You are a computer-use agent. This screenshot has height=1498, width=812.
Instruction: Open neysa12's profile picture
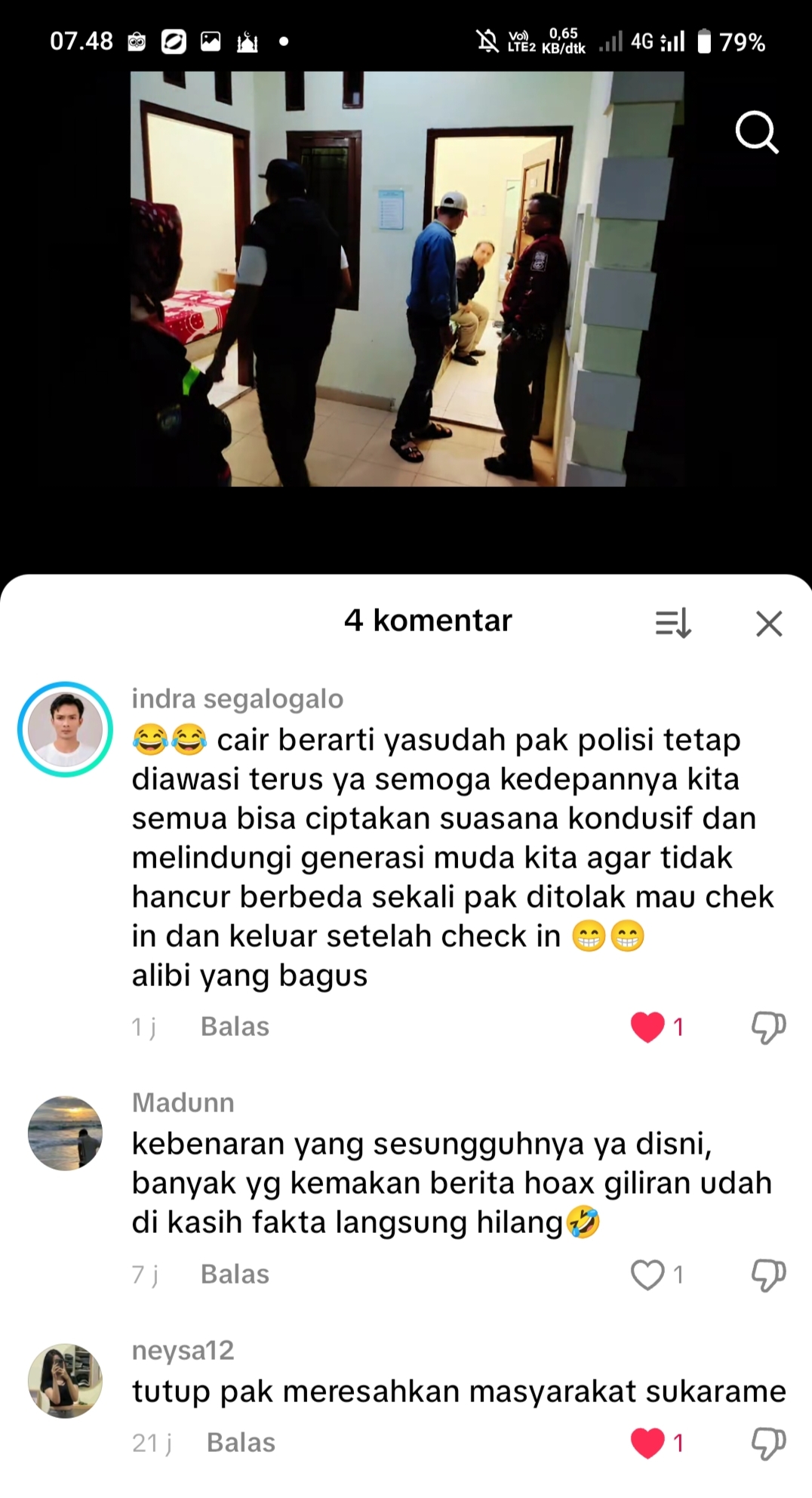click(65, 1381)
